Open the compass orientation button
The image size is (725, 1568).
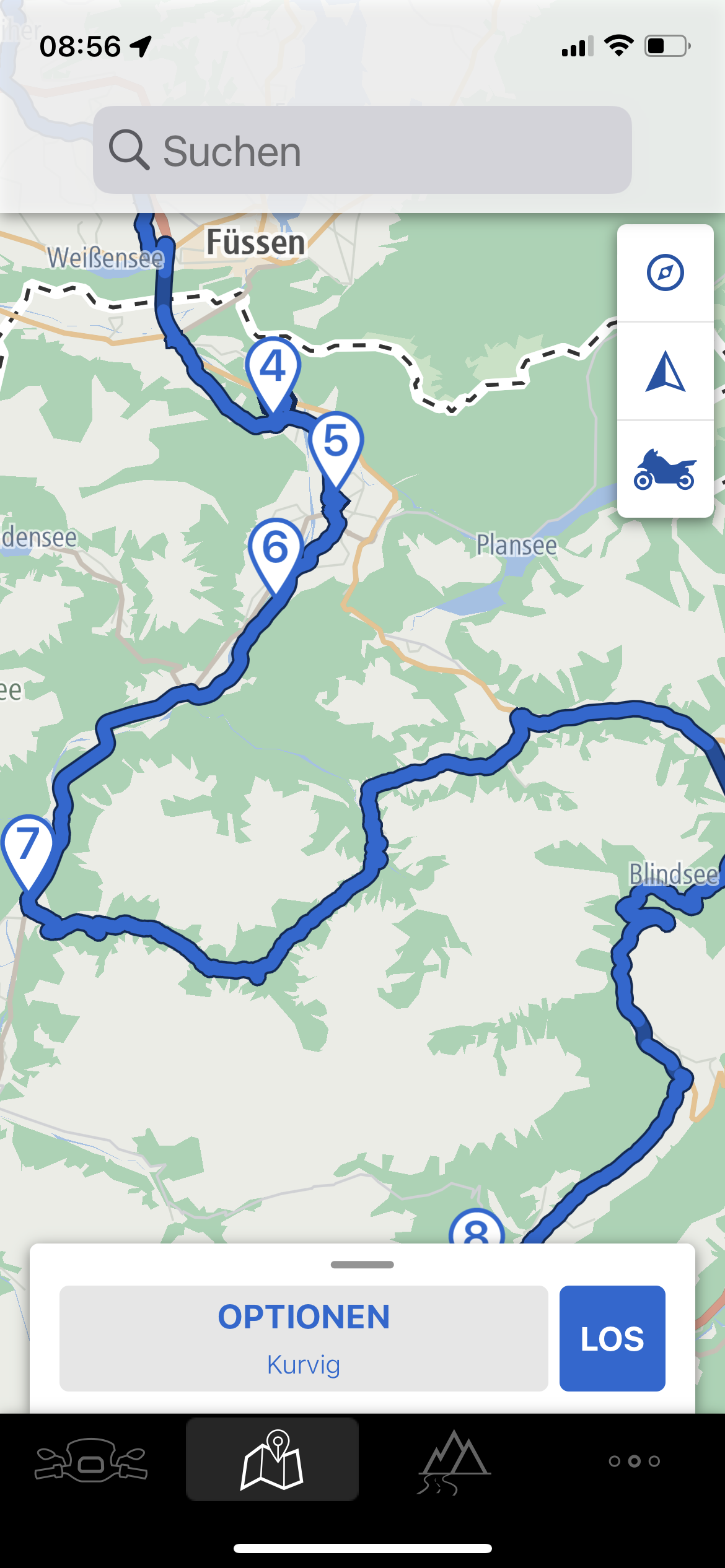tap(665, 272)
